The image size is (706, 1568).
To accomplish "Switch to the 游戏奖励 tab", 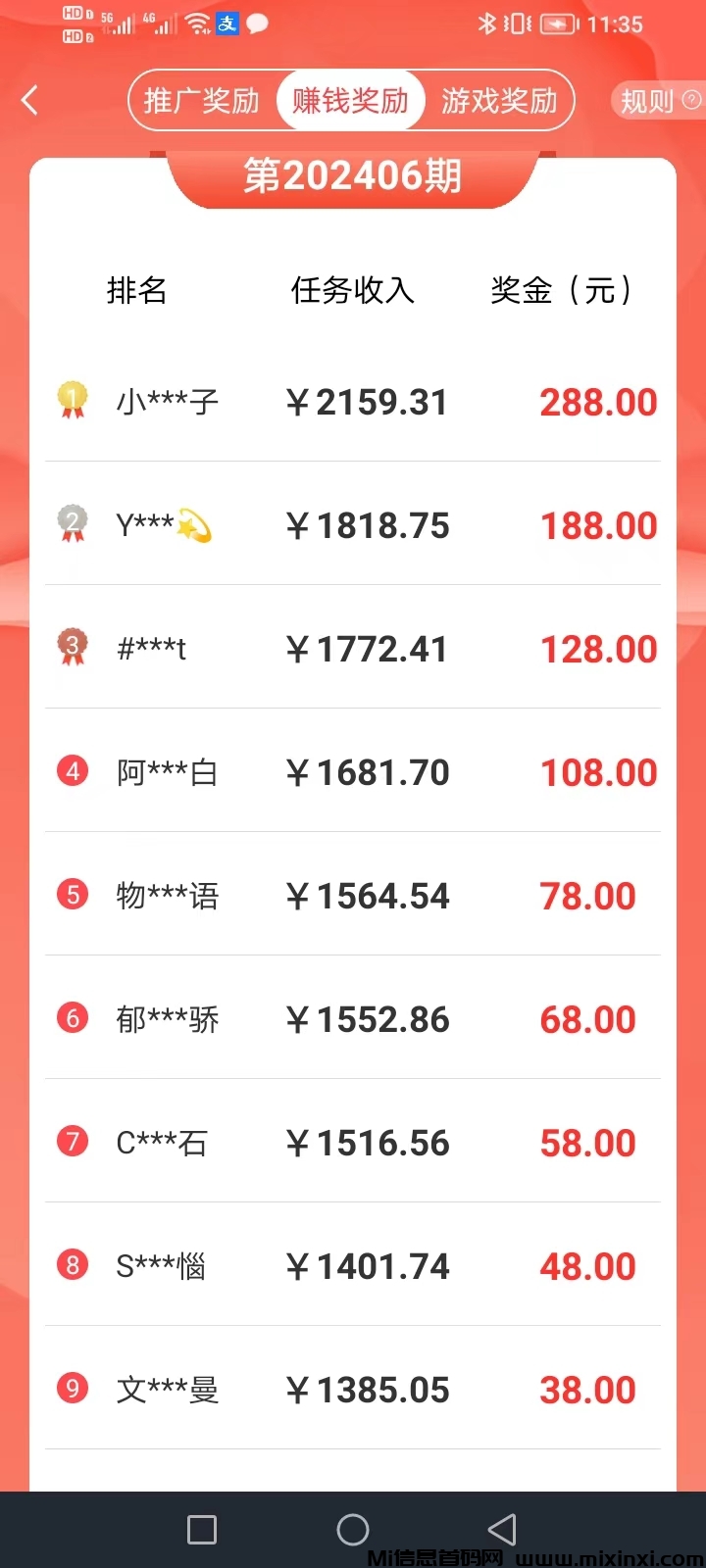I will click(501, 100).
